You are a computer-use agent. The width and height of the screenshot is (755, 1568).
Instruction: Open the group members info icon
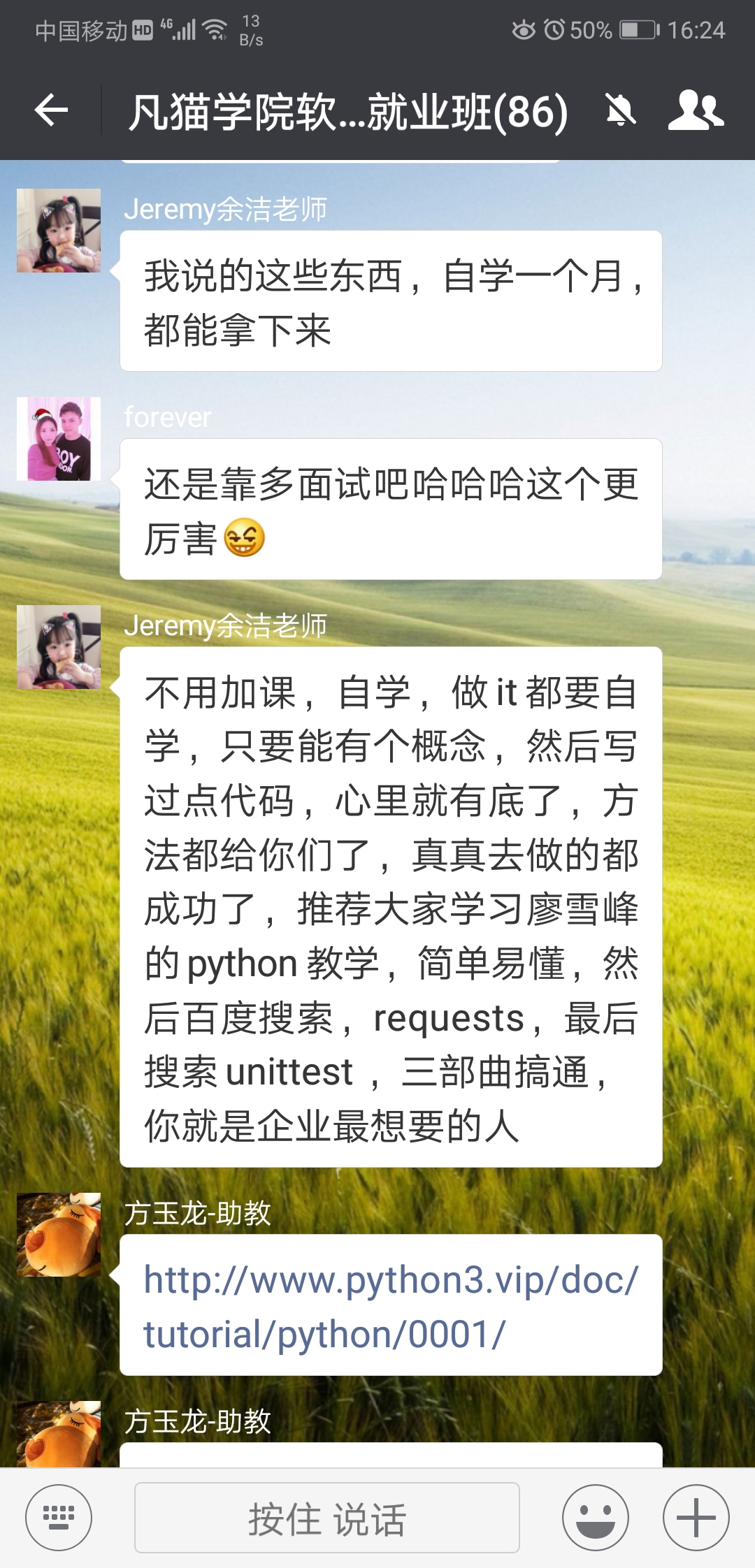point(696,110)
